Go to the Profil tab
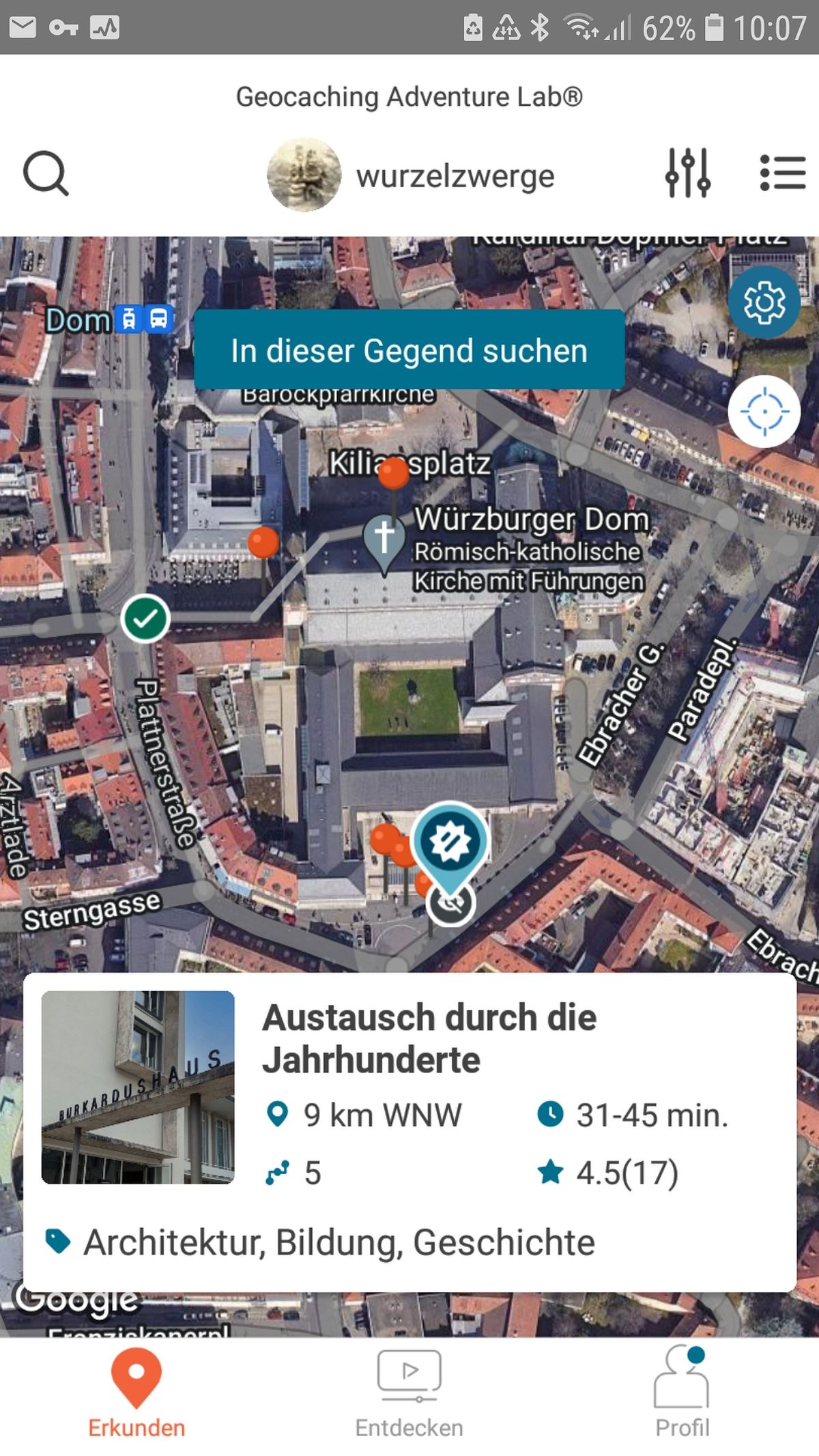The image size is (819, 1456). click(x=682, y=1396)
